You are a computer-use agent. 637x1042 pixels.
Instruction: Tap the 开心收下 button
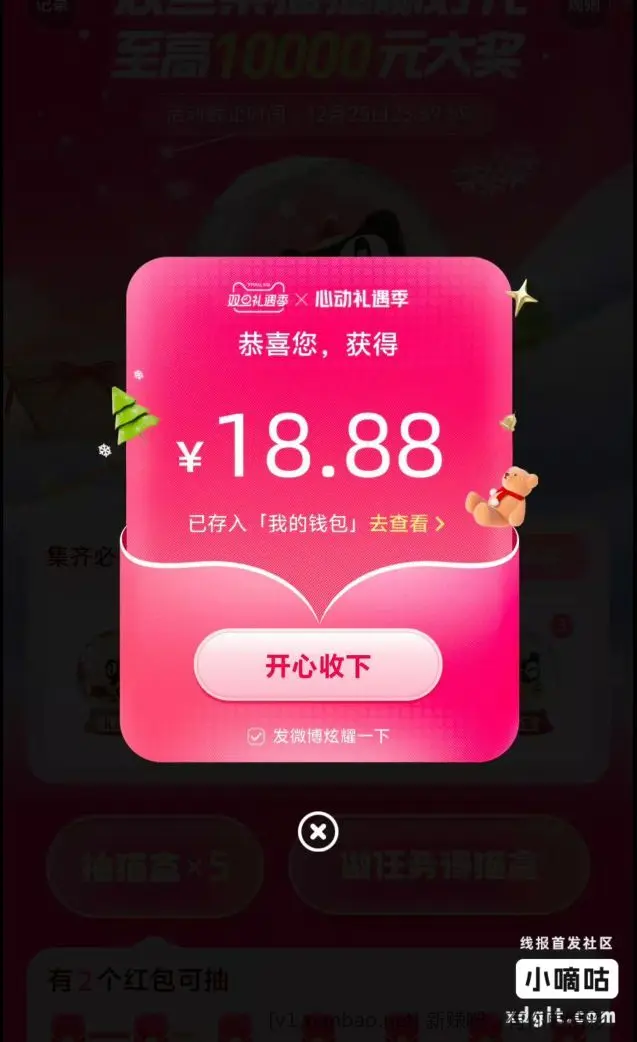click(x=318, y=667)
